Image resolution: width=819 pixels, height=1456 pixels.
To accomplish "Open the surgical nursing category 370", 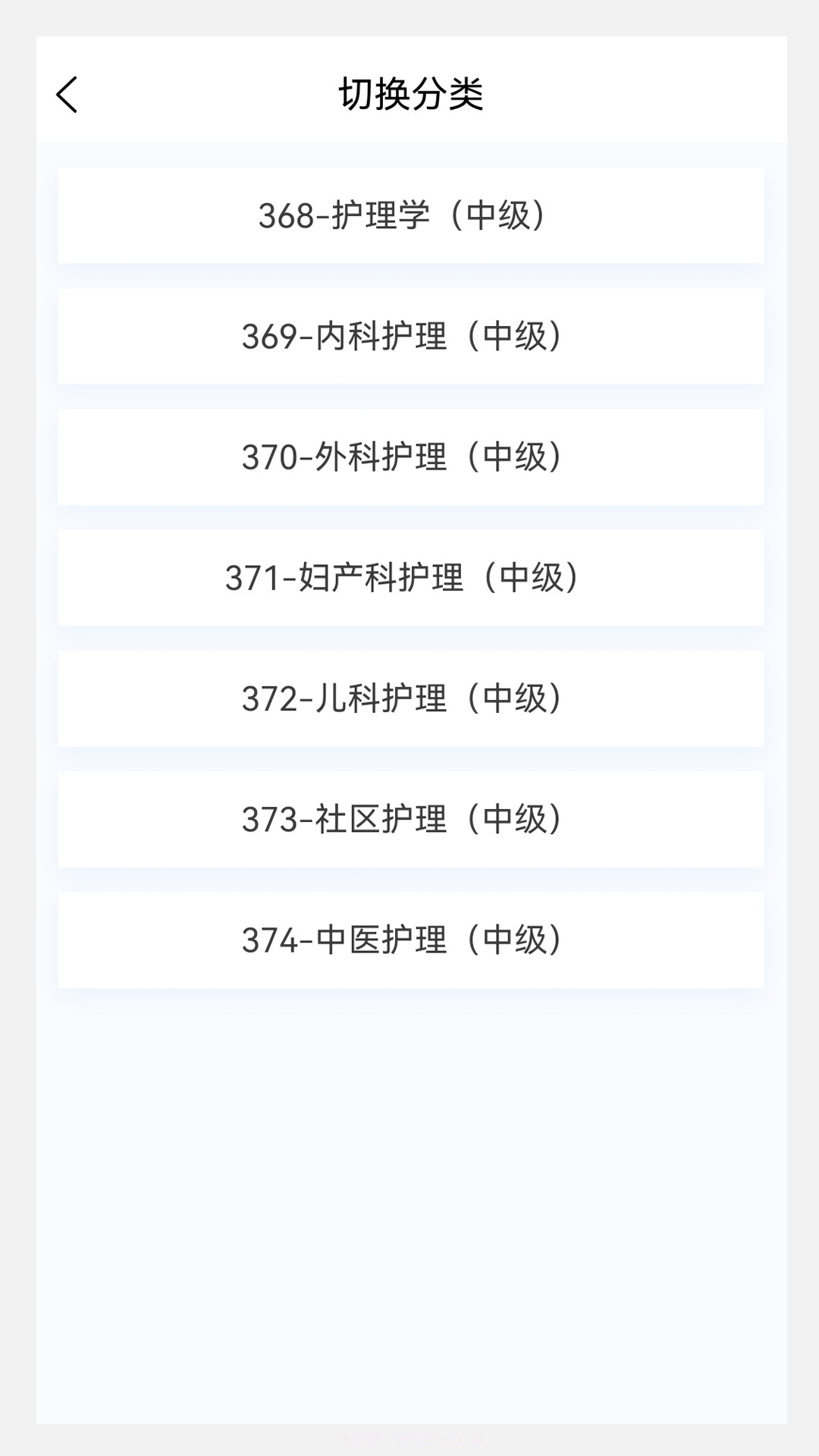I will click(x=409, y=457).
